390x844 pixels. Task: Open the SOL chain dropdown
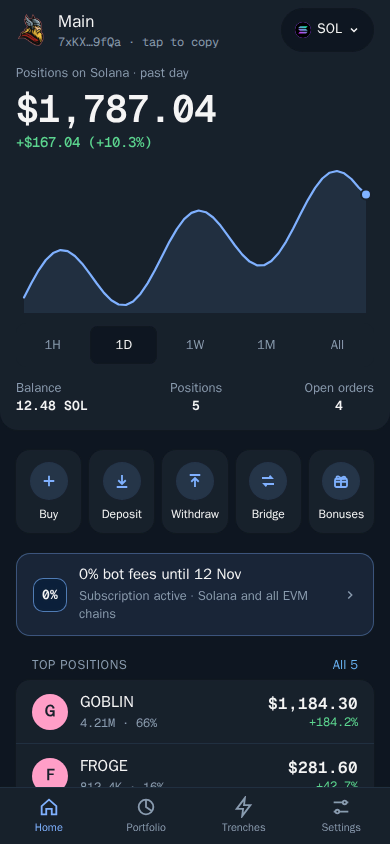click(x=327, y=30)
